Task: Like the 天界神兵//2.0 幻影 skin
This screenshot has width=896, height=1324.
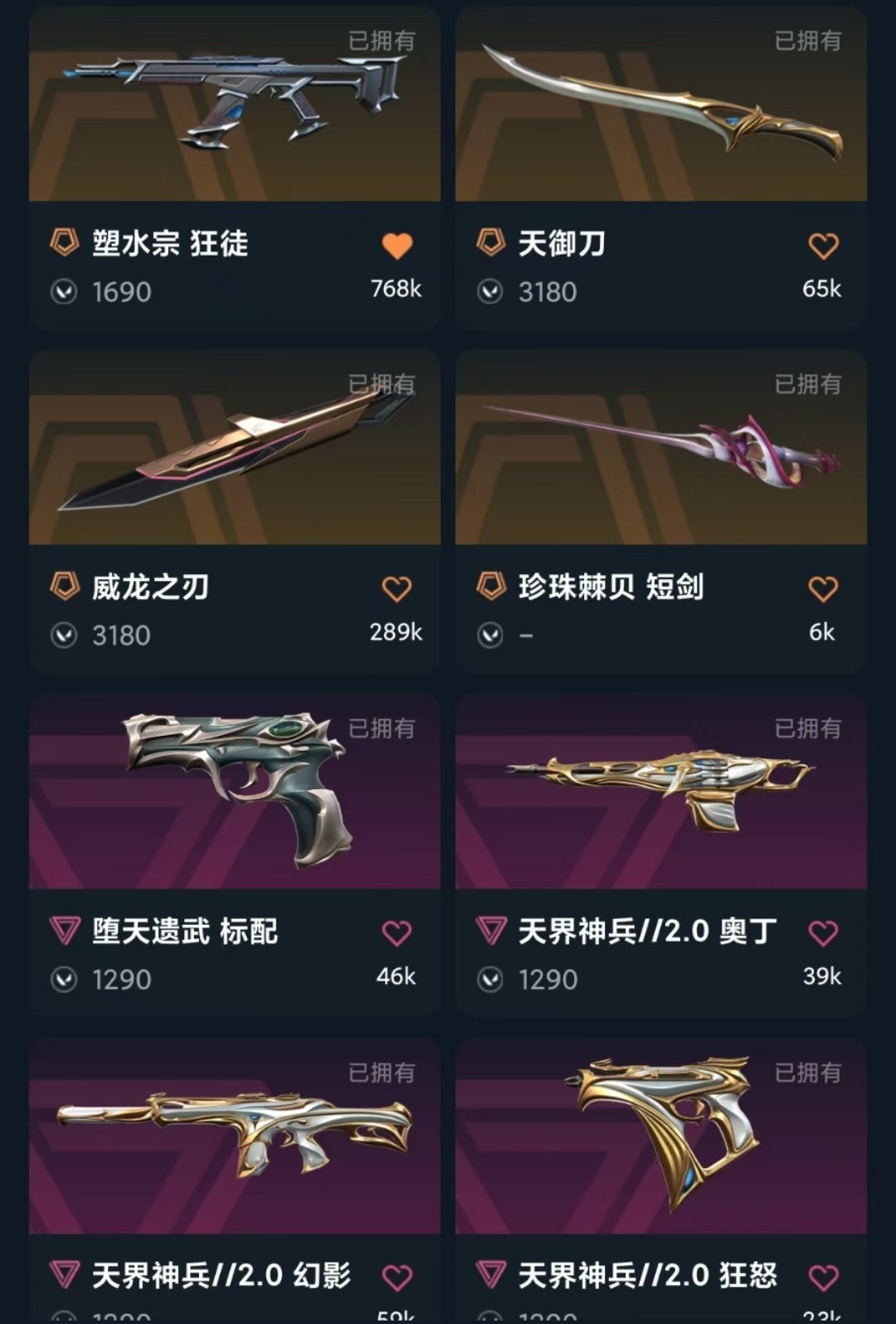Action: pos(397,1278)
